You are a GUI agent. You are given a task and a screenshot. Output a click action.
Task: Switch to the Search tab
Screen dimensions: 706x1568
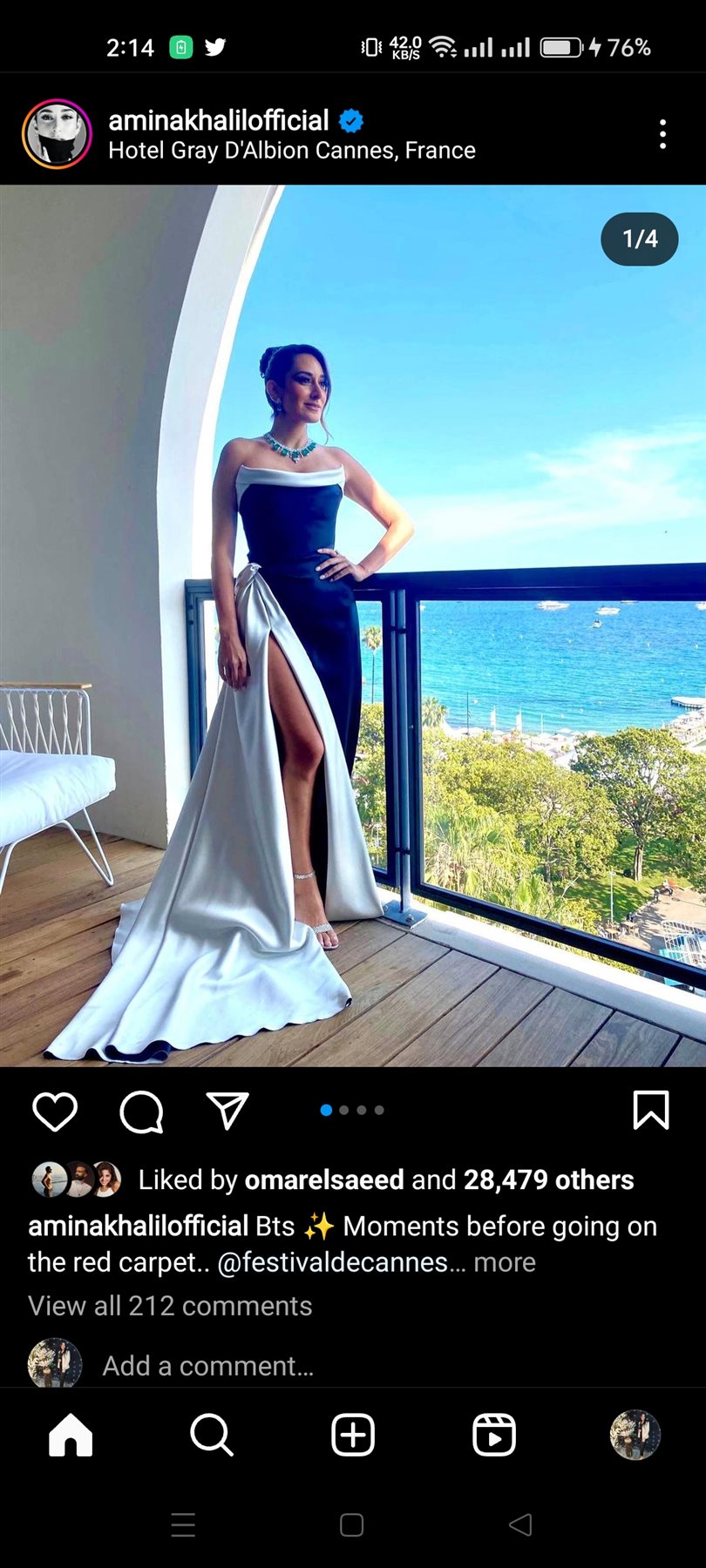tap(212, 1434)
